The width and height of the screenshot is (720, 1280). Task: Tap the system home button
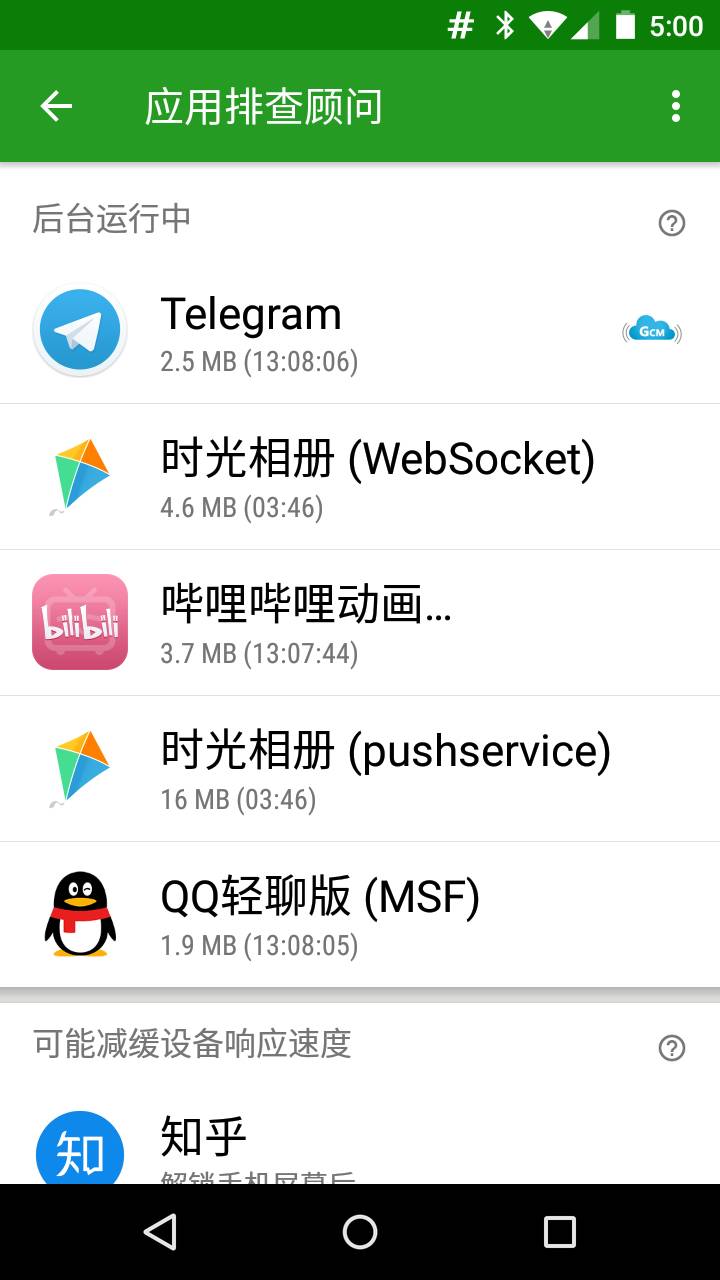coord(360,1232)
